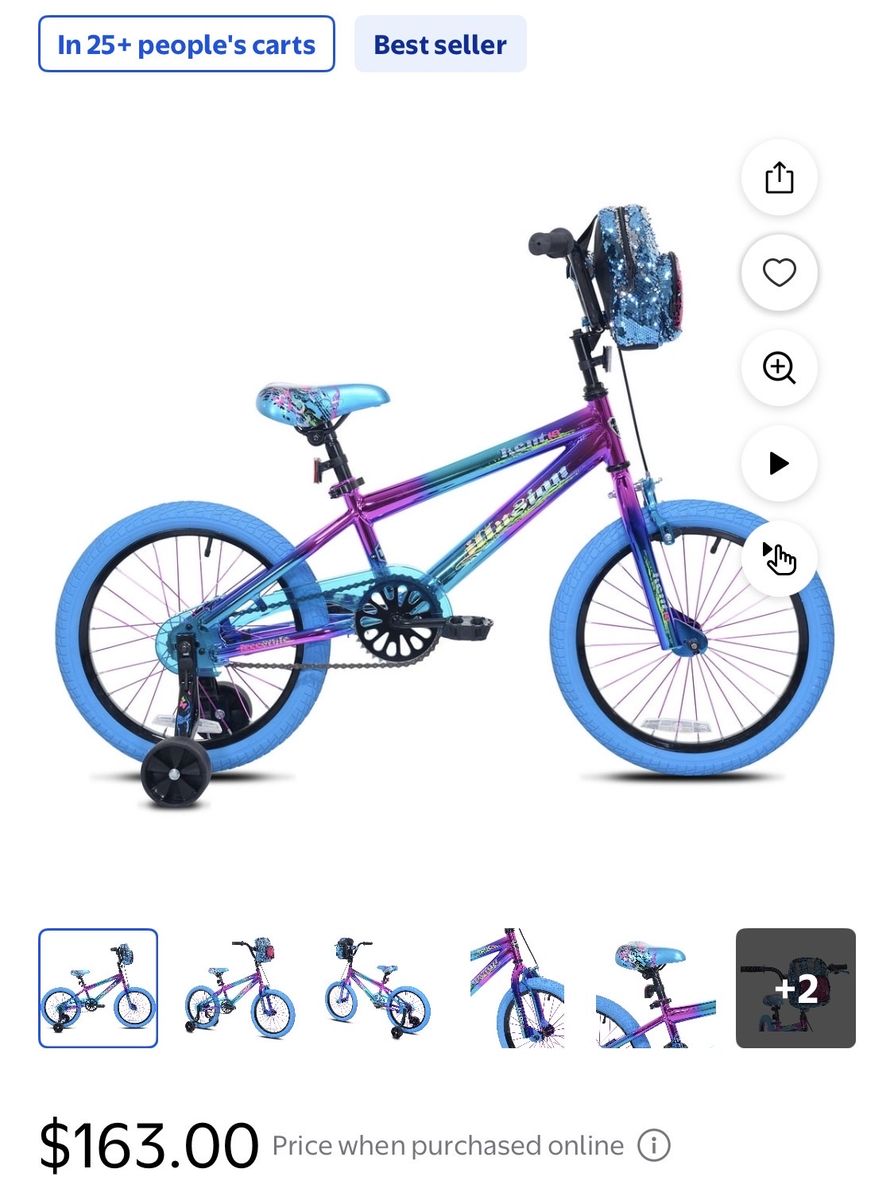View the bike seat close-up thumbnail
The width and height of the screenshot is (894, 1200).
click(656, 988)
